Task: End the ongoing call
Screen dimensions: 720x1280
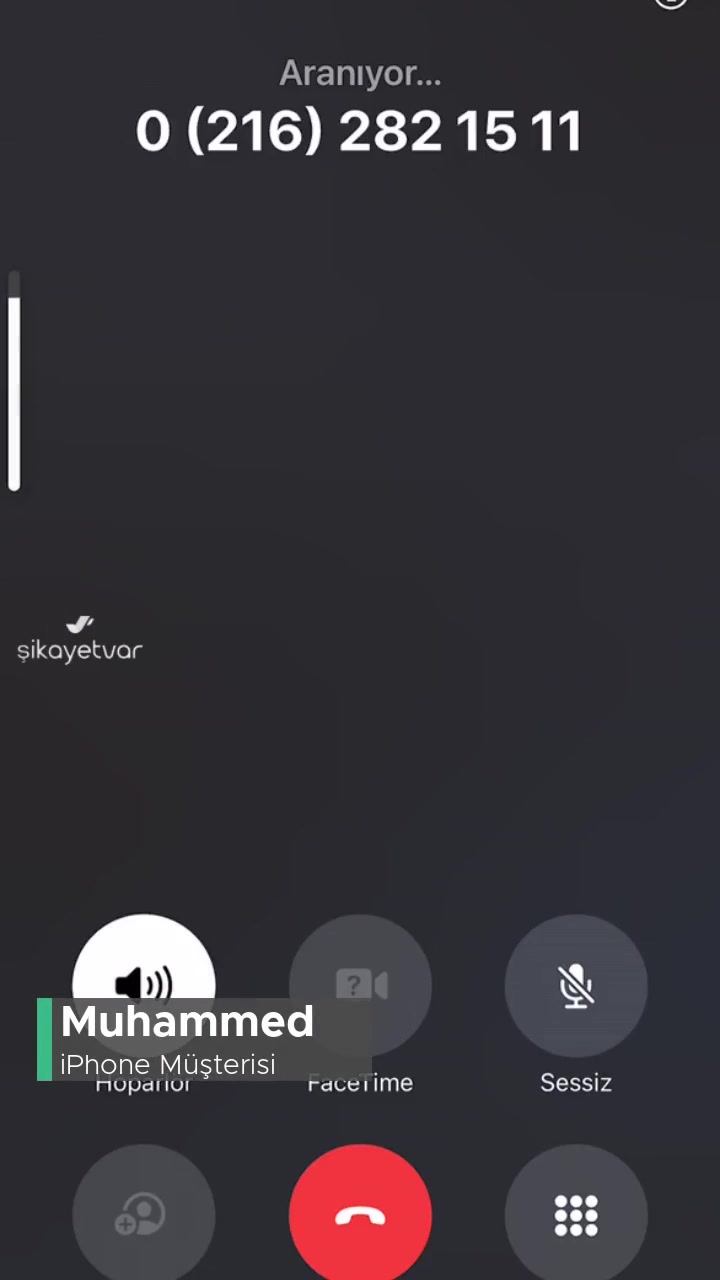Action: pyautogui.click(x=360, y=1215)
